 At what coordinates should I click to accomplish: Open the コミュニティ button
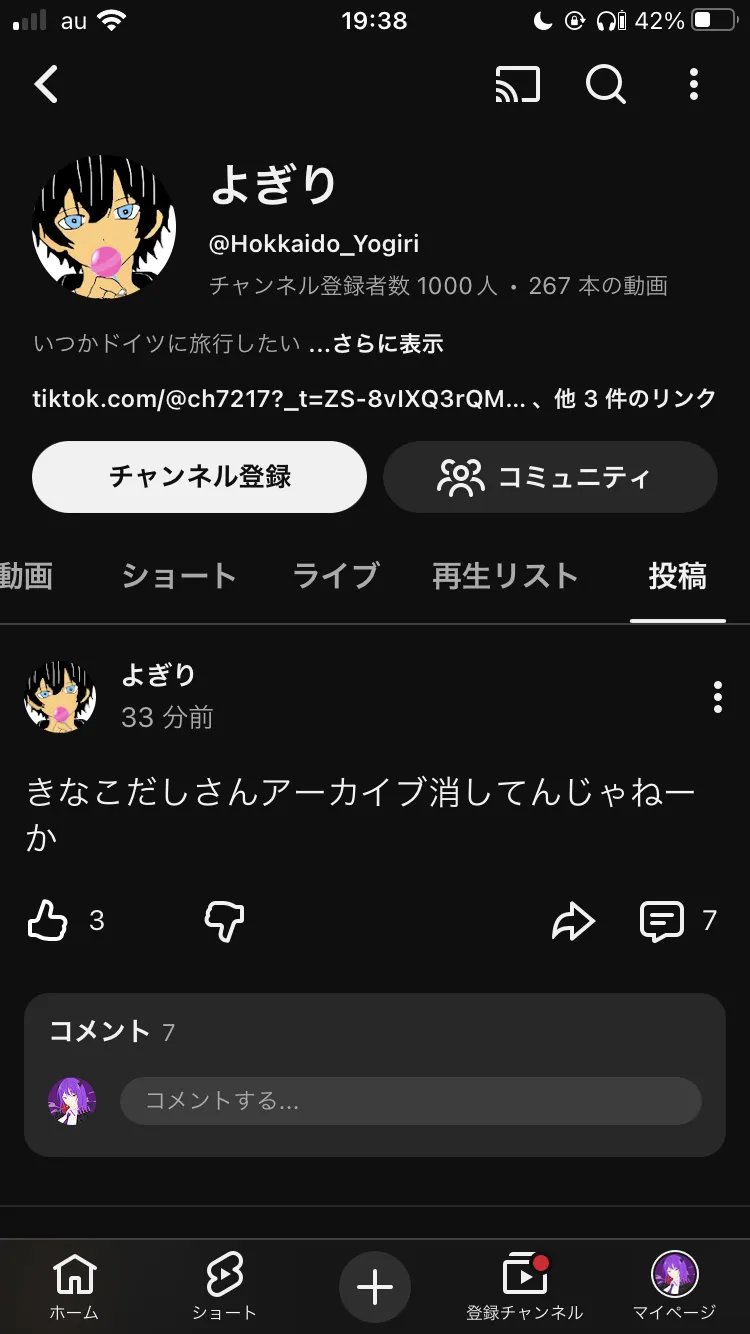550,477
